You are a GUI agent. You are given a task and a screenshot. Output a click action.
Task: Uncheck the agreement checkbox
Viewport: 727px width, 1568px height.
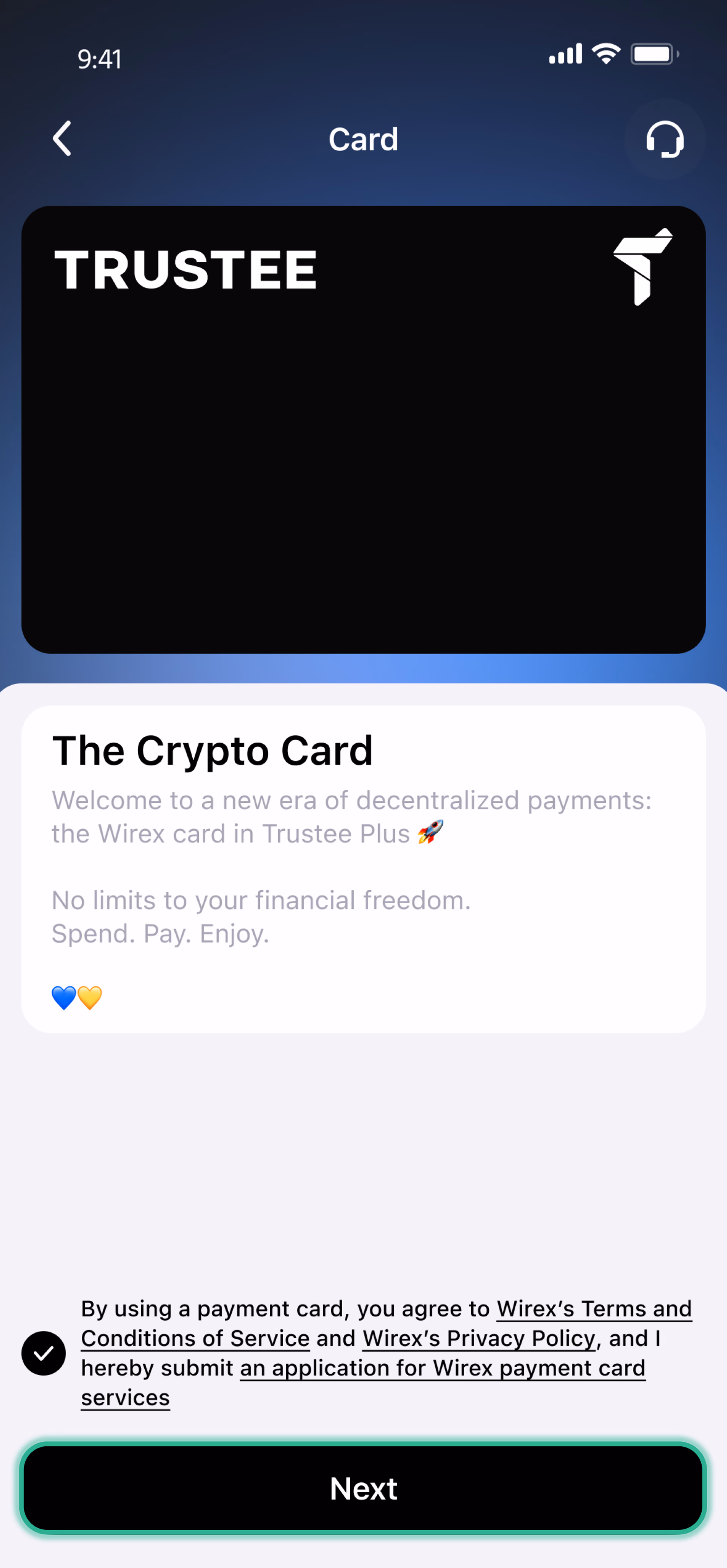tap(44, 1352)
